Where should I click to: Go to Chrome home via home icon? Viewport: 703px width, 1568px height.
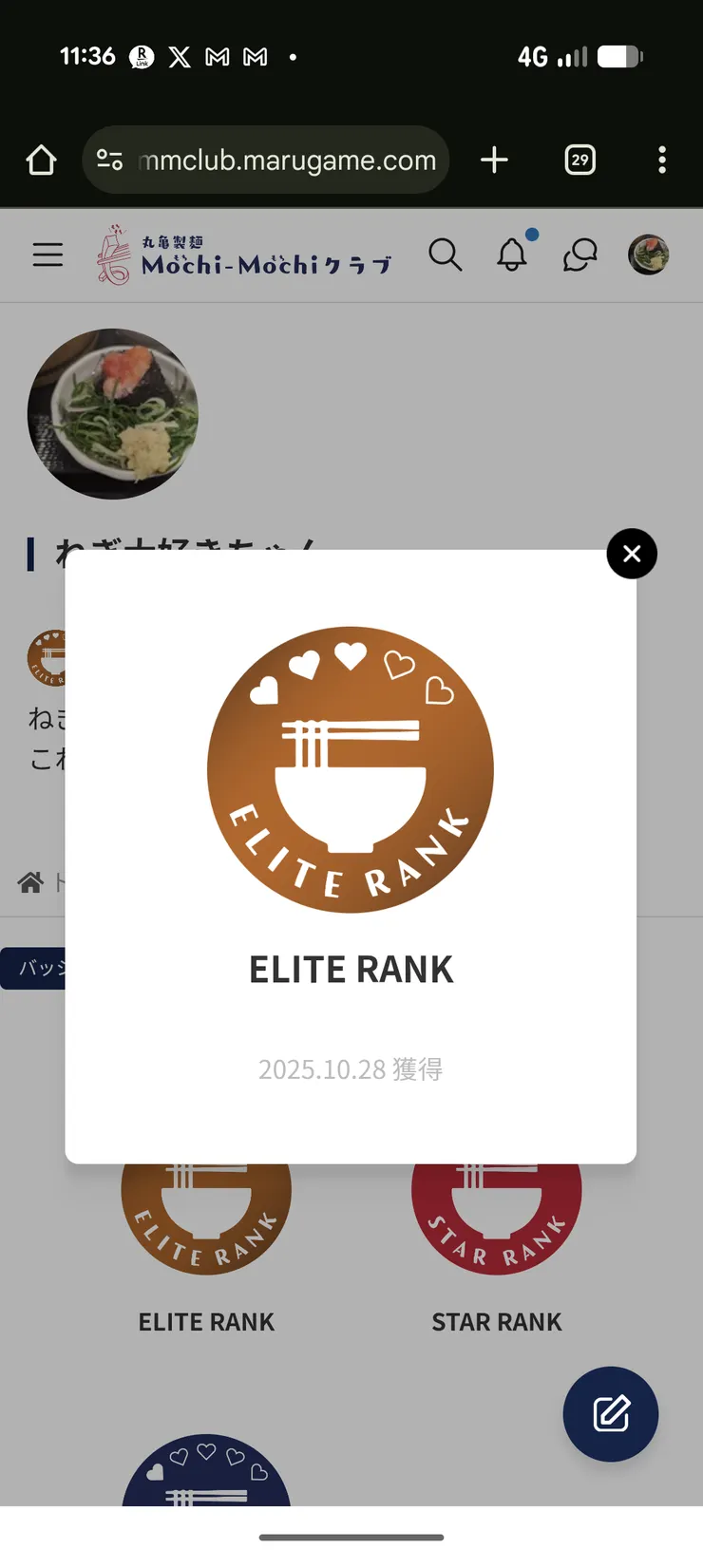(41, 160)
